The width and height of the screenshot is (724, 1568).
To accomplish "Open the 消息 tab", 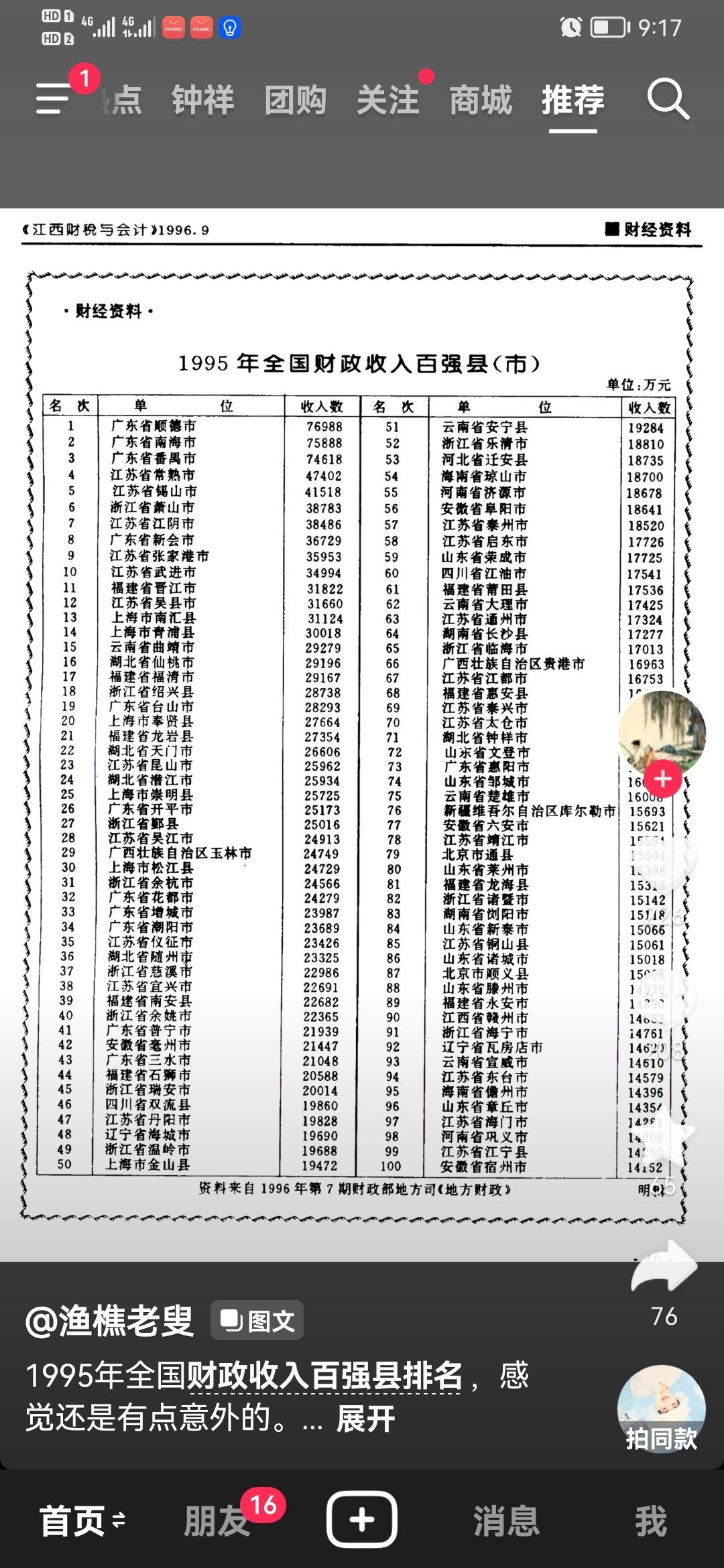I will pos(506,1520).
